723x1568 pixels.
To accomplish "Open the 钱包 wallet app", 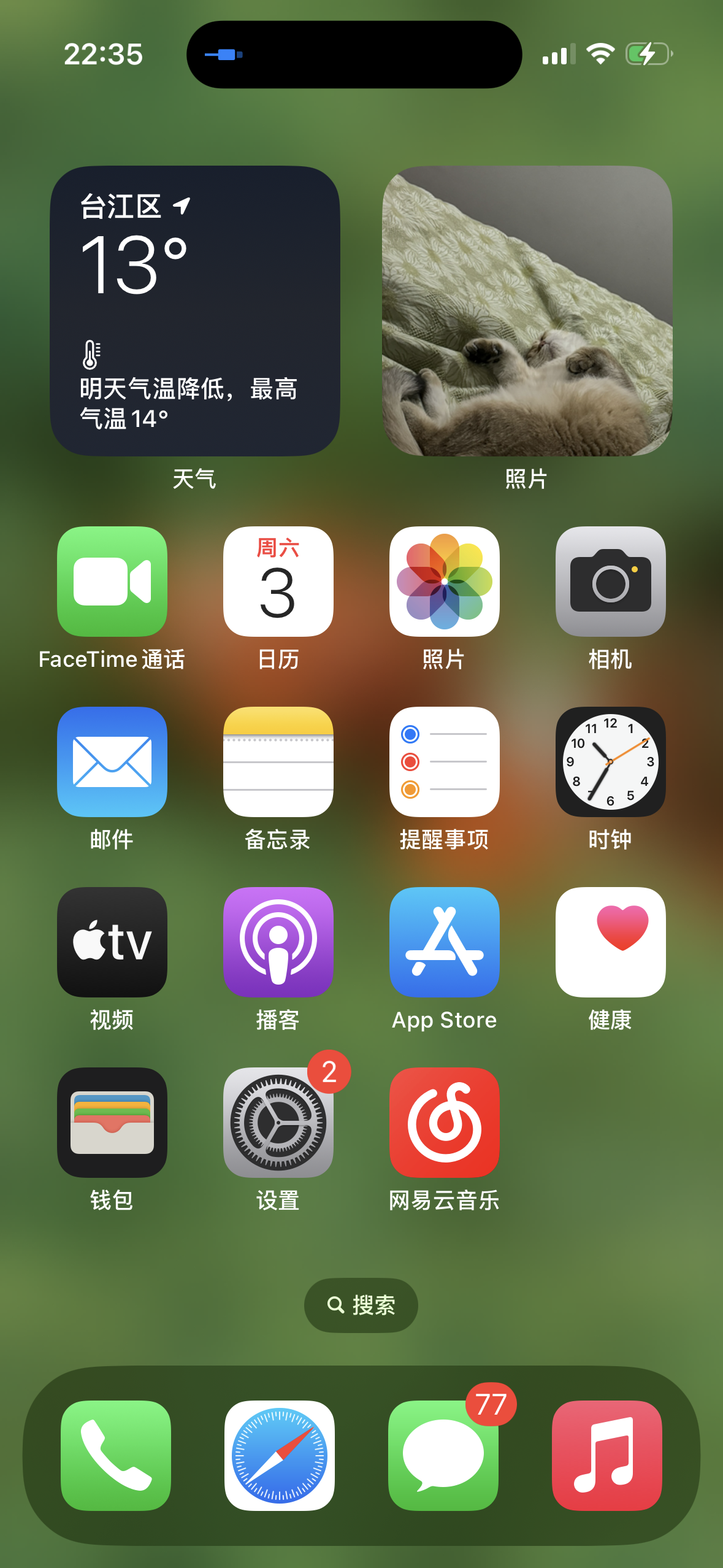I will pyautogui.click(x=112, y=1122).
